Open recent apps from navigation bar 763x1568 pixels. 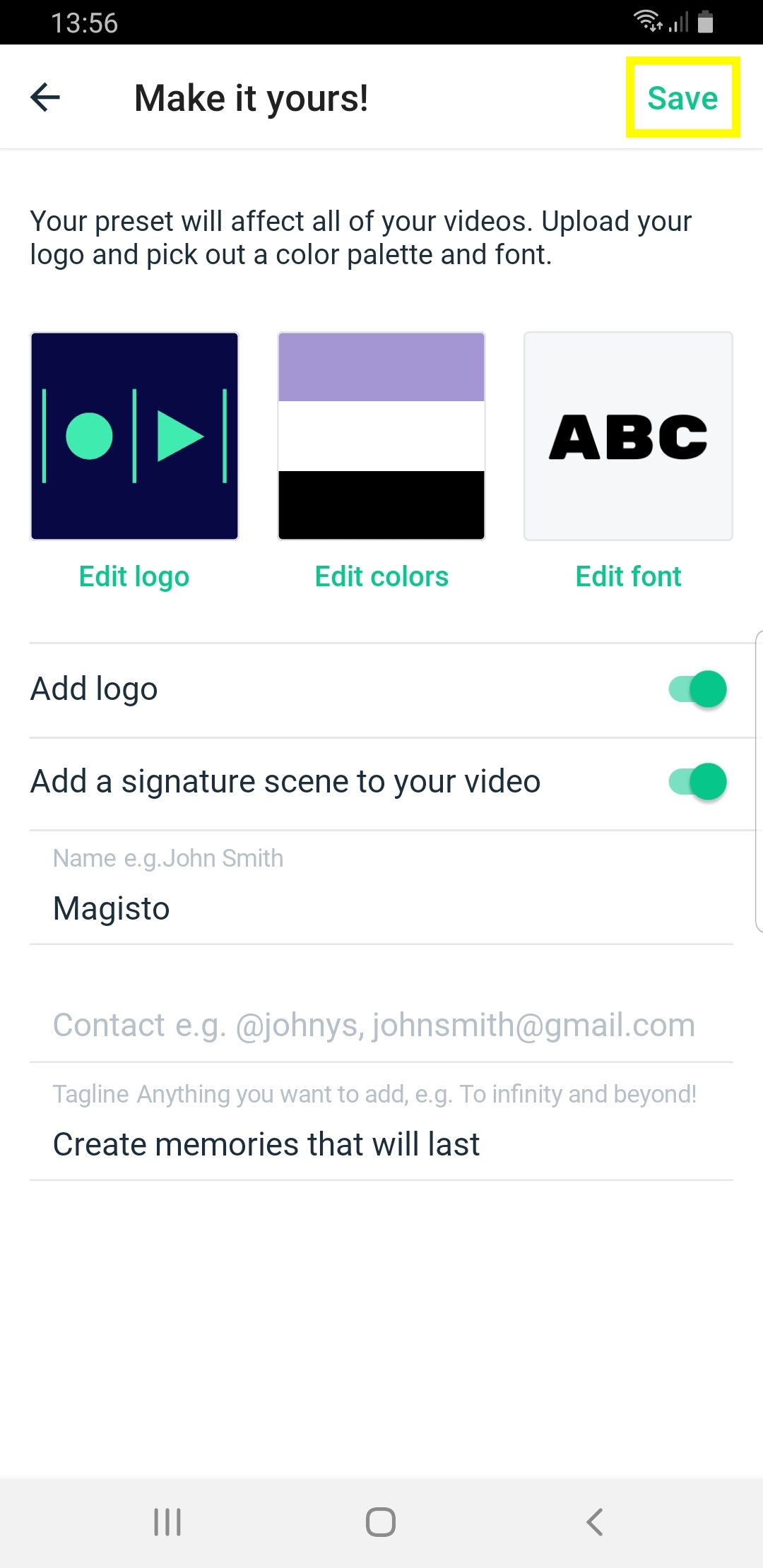point(167,1522)
